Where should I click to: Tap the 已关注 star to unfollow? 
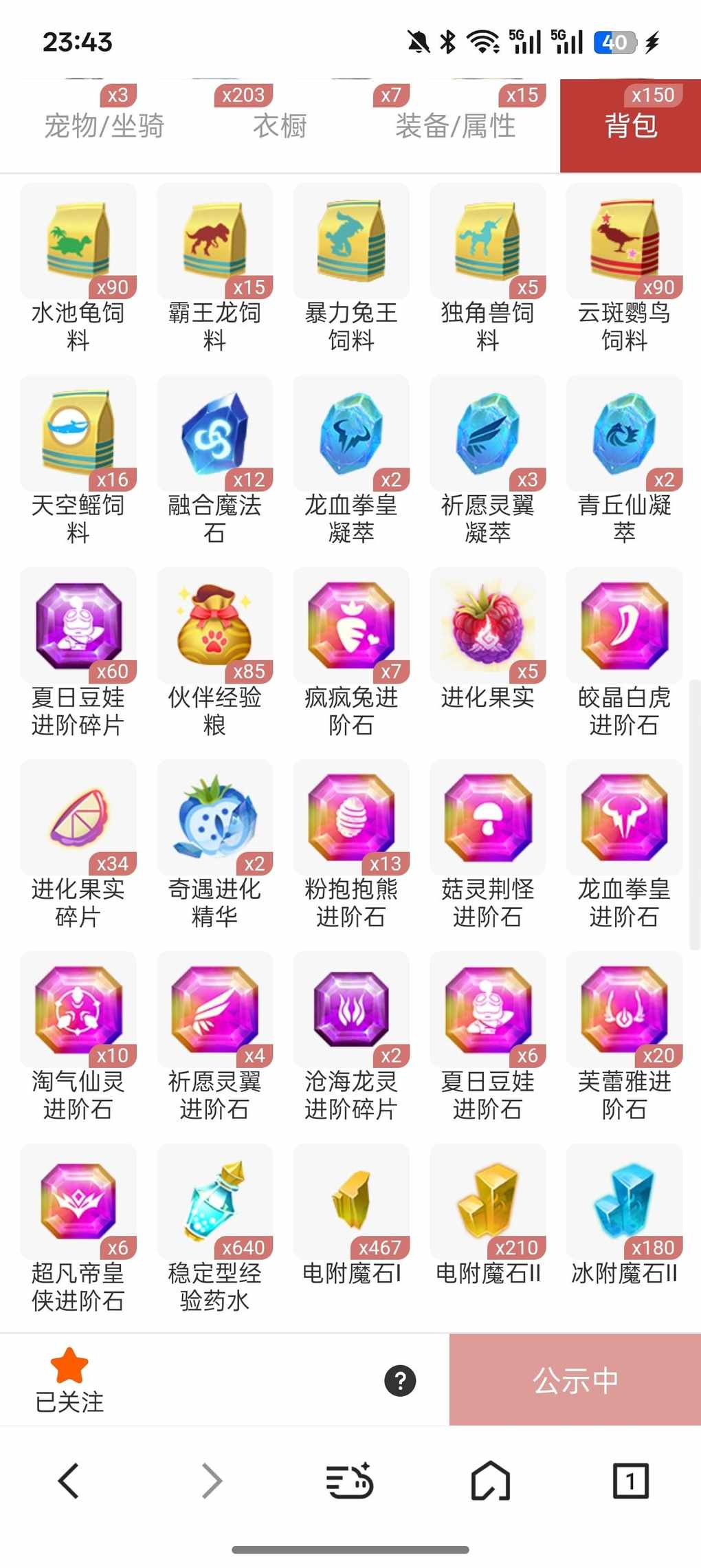(x=69, y=1378)
